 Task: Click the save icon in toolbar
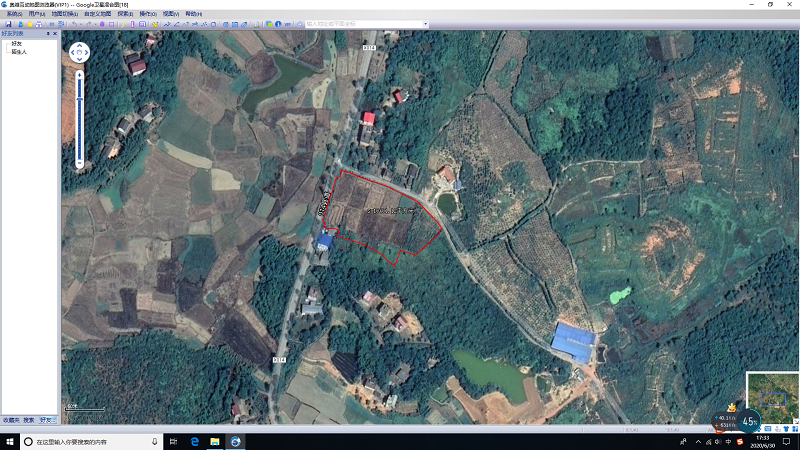[8, 23]
